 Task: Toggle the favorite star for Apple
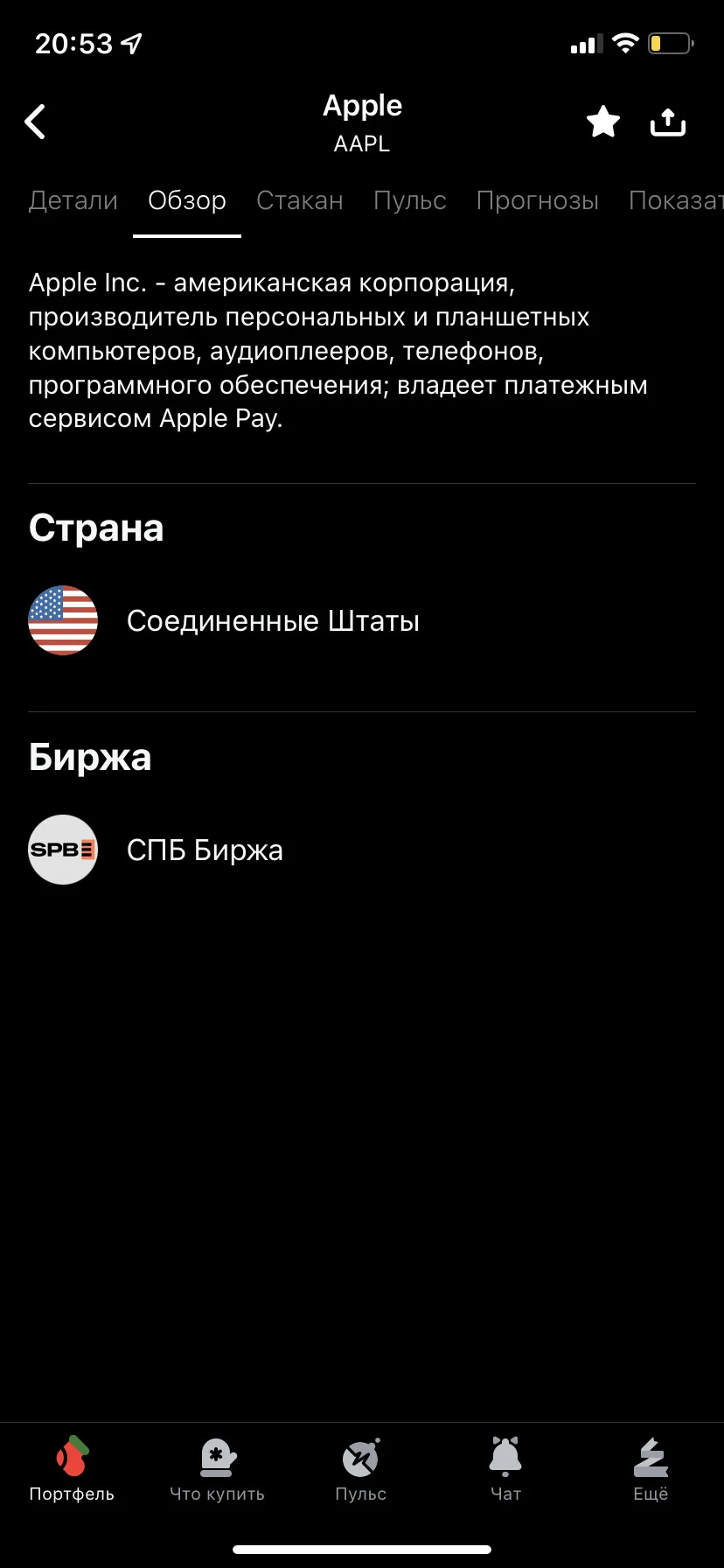(x=603, y=122)
